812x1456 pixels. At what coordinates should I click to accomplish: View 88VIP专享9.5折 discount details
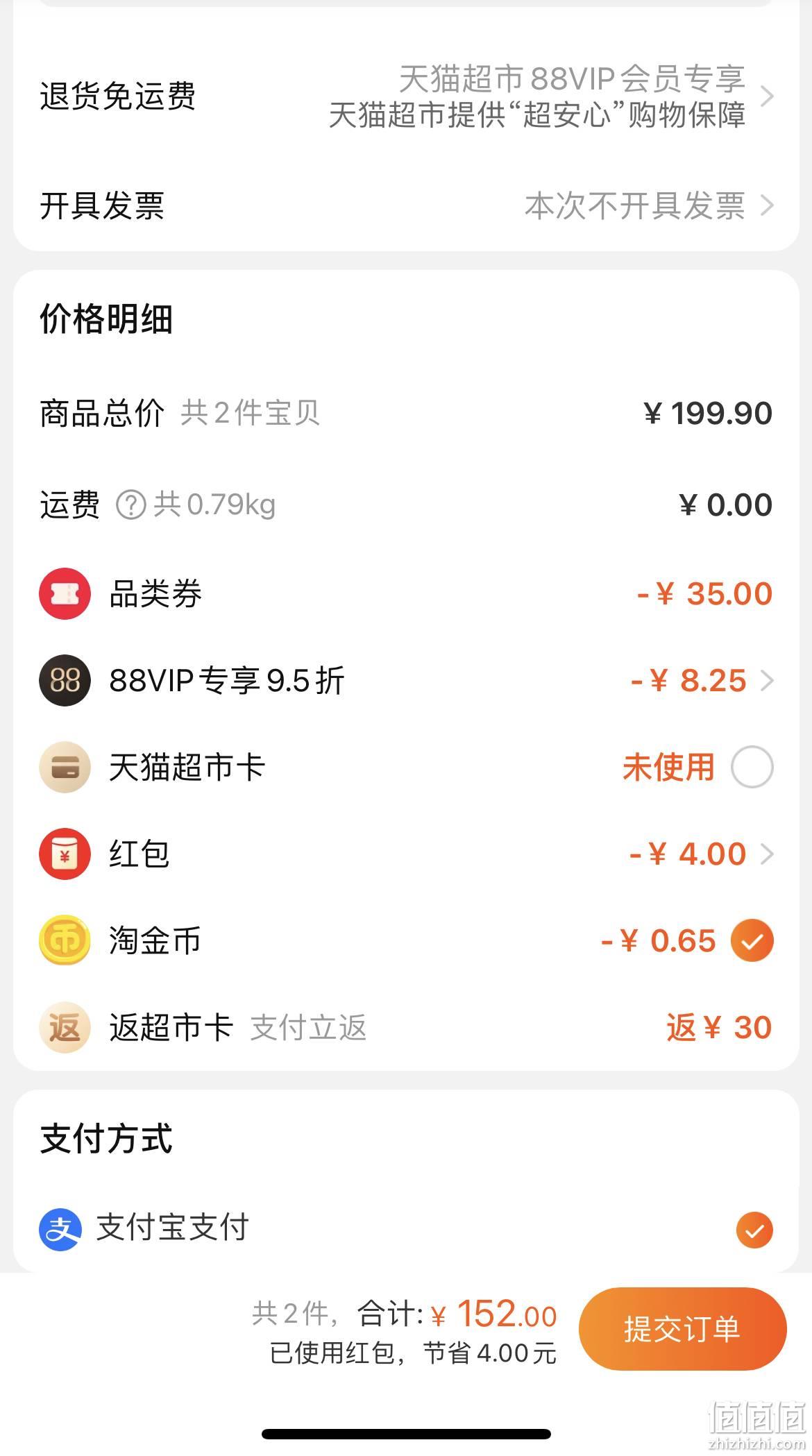coord(406,680)
